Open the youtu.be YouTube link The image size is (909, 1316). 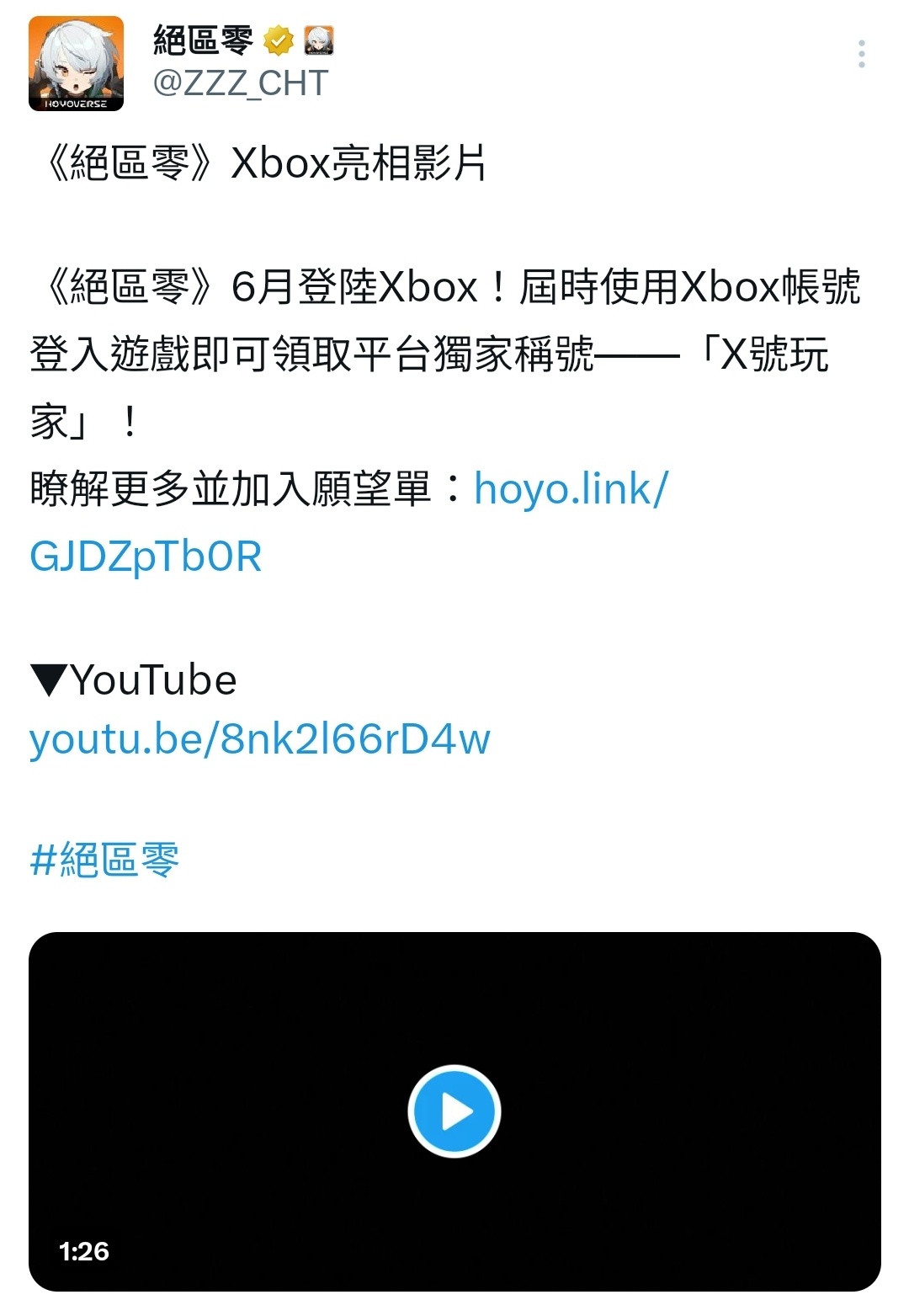[259, 739]
